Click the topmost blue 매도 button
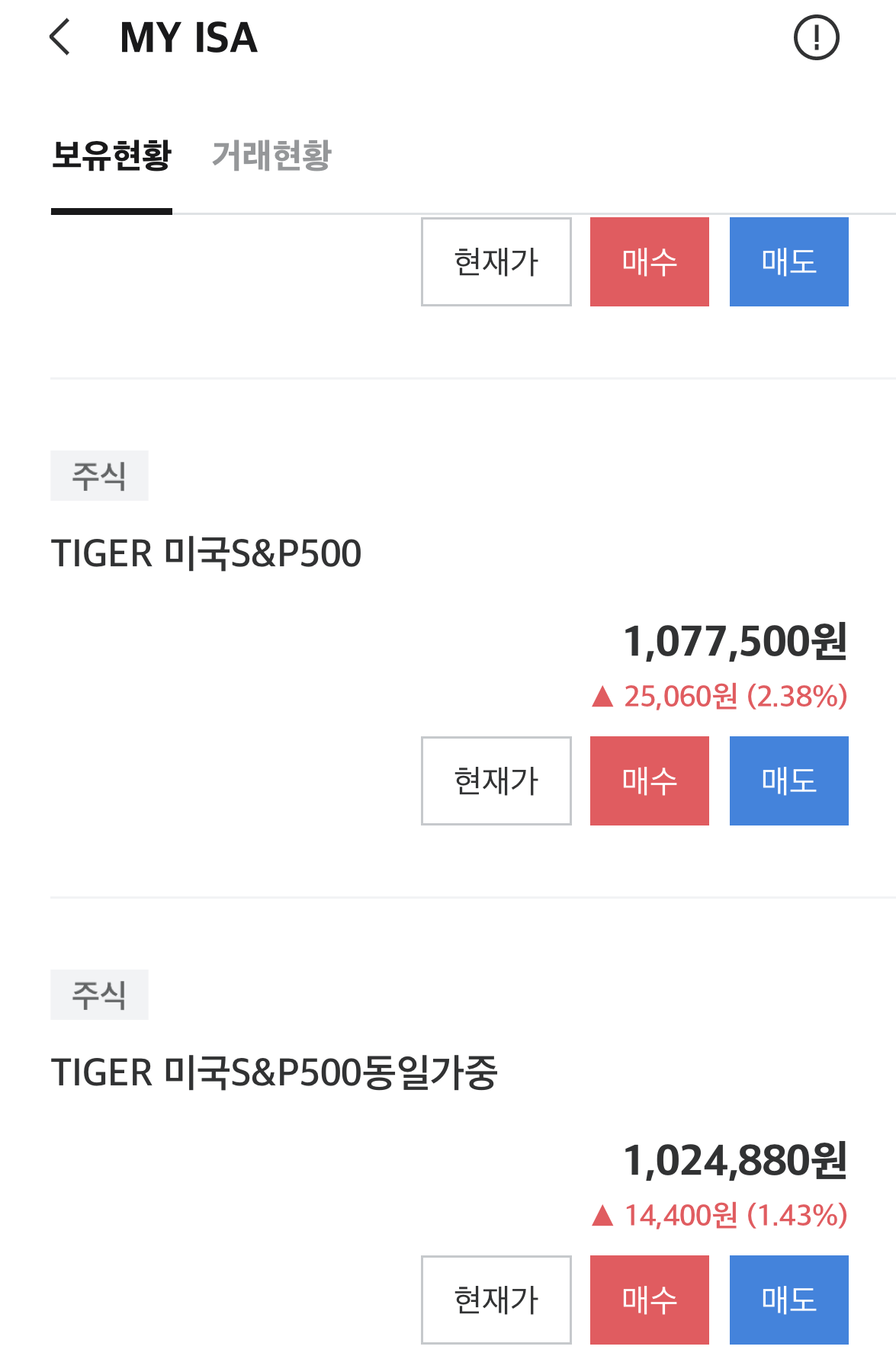The width and height of the screenshot is (896, 1372). [x=788, y=261]
